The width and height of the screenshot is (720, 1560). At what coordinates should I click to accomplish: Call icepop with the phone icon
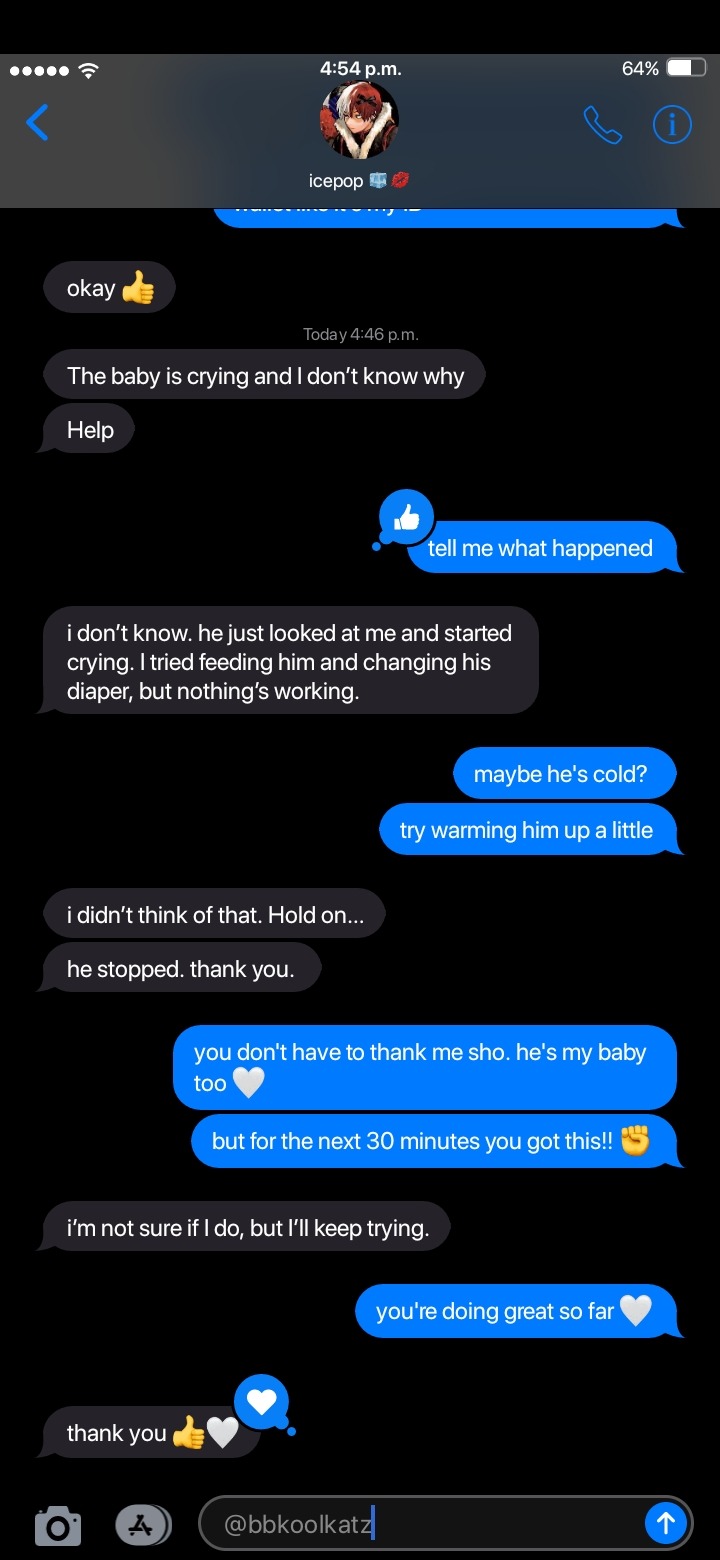tap(602, 125)
